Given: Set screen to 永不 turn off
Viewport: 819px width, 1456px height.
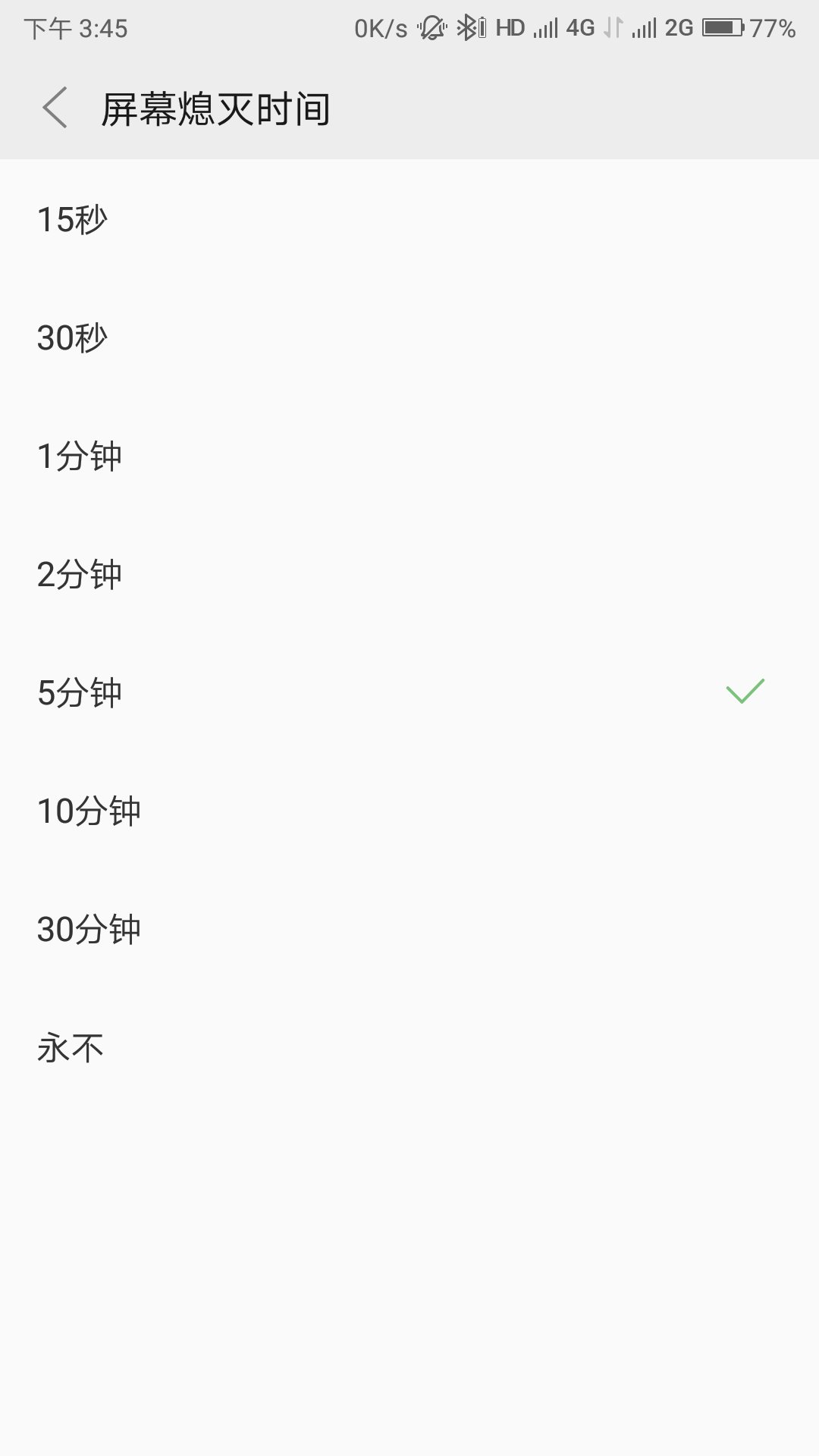Looking at the screenshot, I should click(x=409, y=1048).
